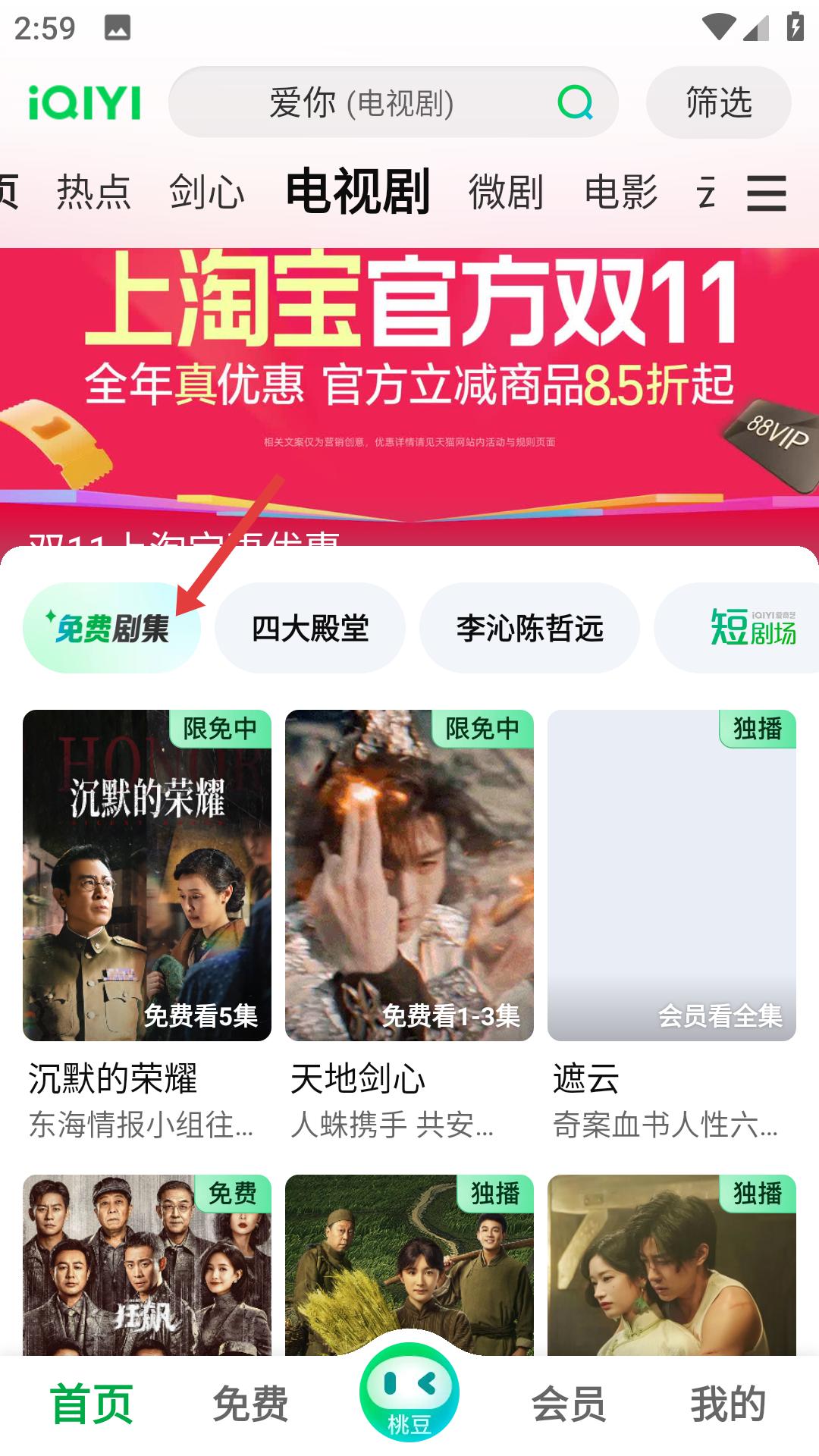Open the channel list hamburger menu
Screen dimensions: 819x1456
(767, 192)
